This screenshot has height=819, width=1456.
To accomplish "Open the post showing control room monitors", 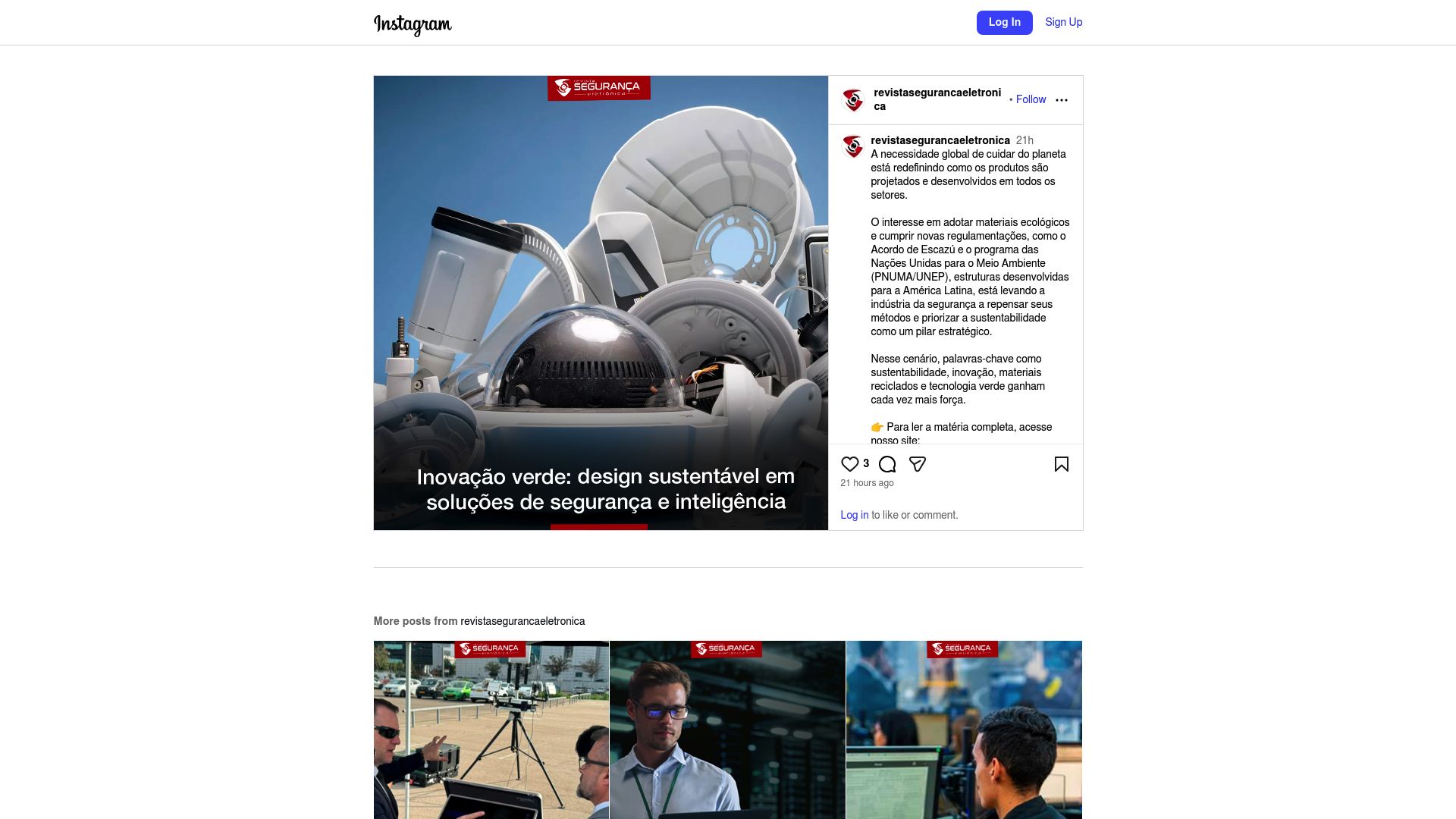I will [x=964, y=730].
